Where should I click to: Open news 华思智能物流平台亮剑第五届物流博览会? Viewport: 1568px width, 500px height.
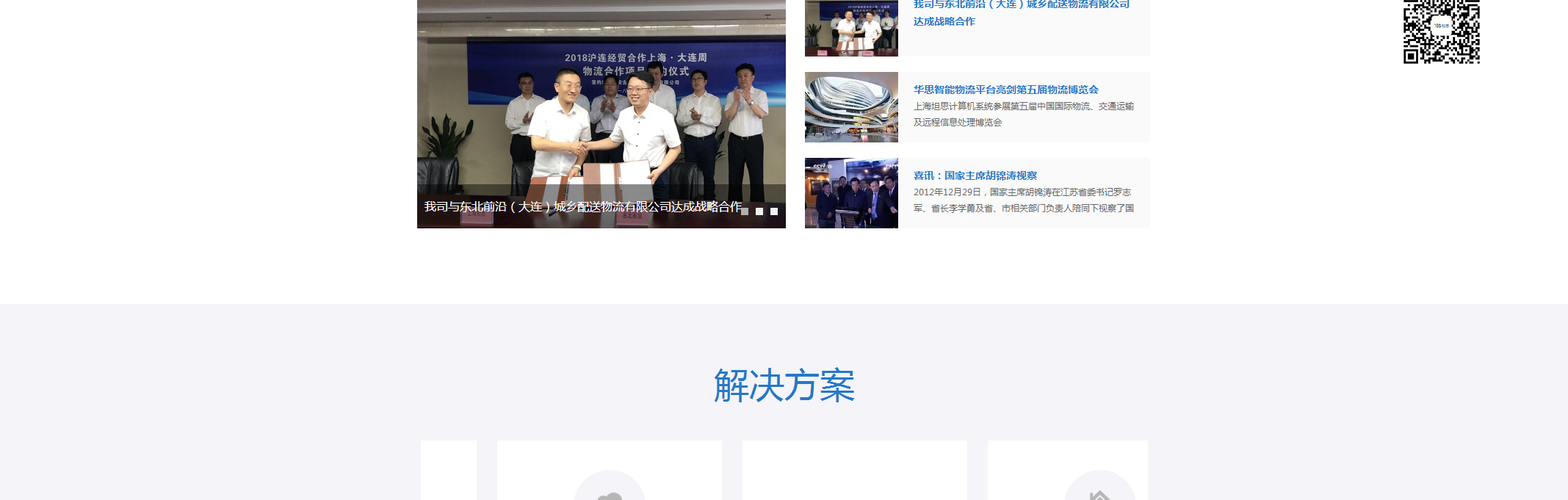click(x=1005, y=90)
